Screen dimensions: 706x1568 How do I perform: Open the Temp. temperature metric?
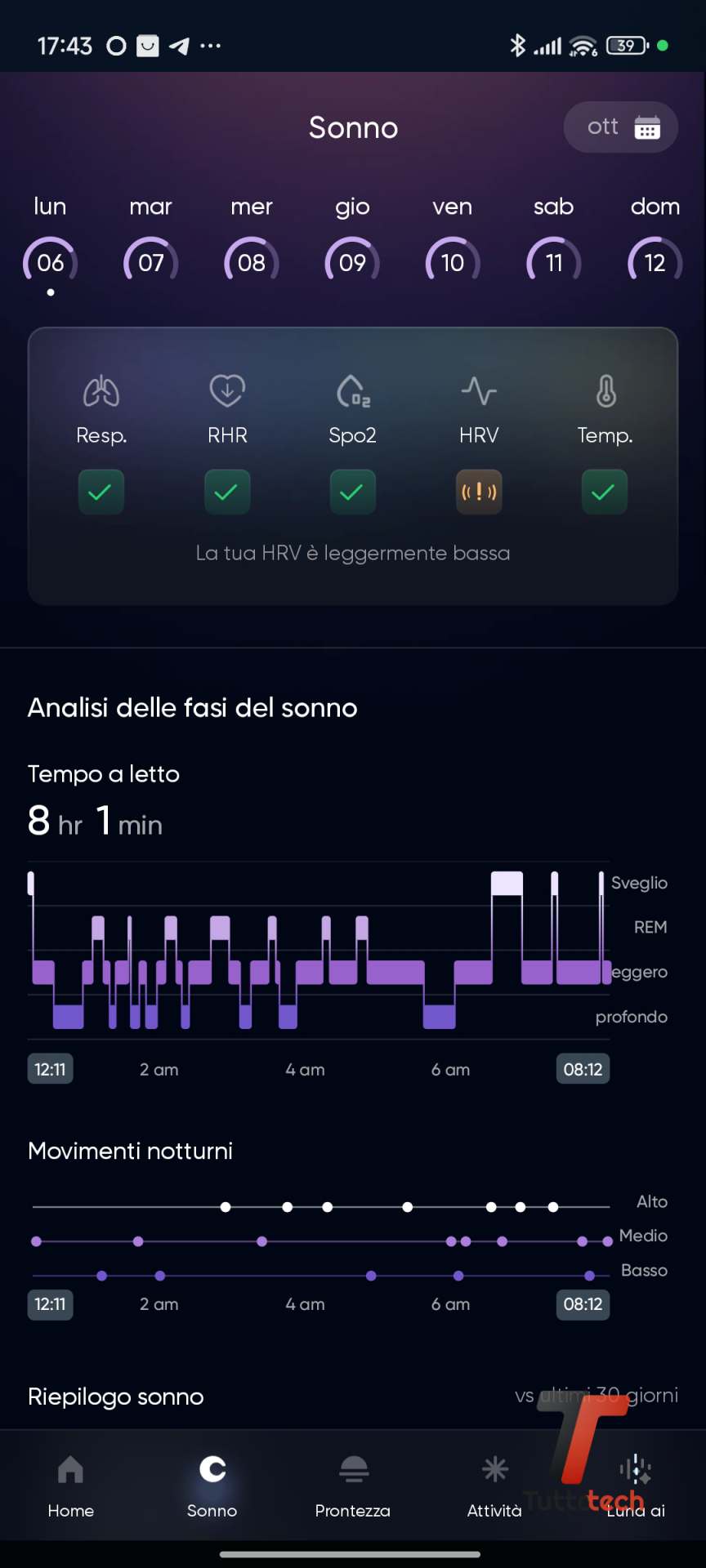[x=605, y=408]
